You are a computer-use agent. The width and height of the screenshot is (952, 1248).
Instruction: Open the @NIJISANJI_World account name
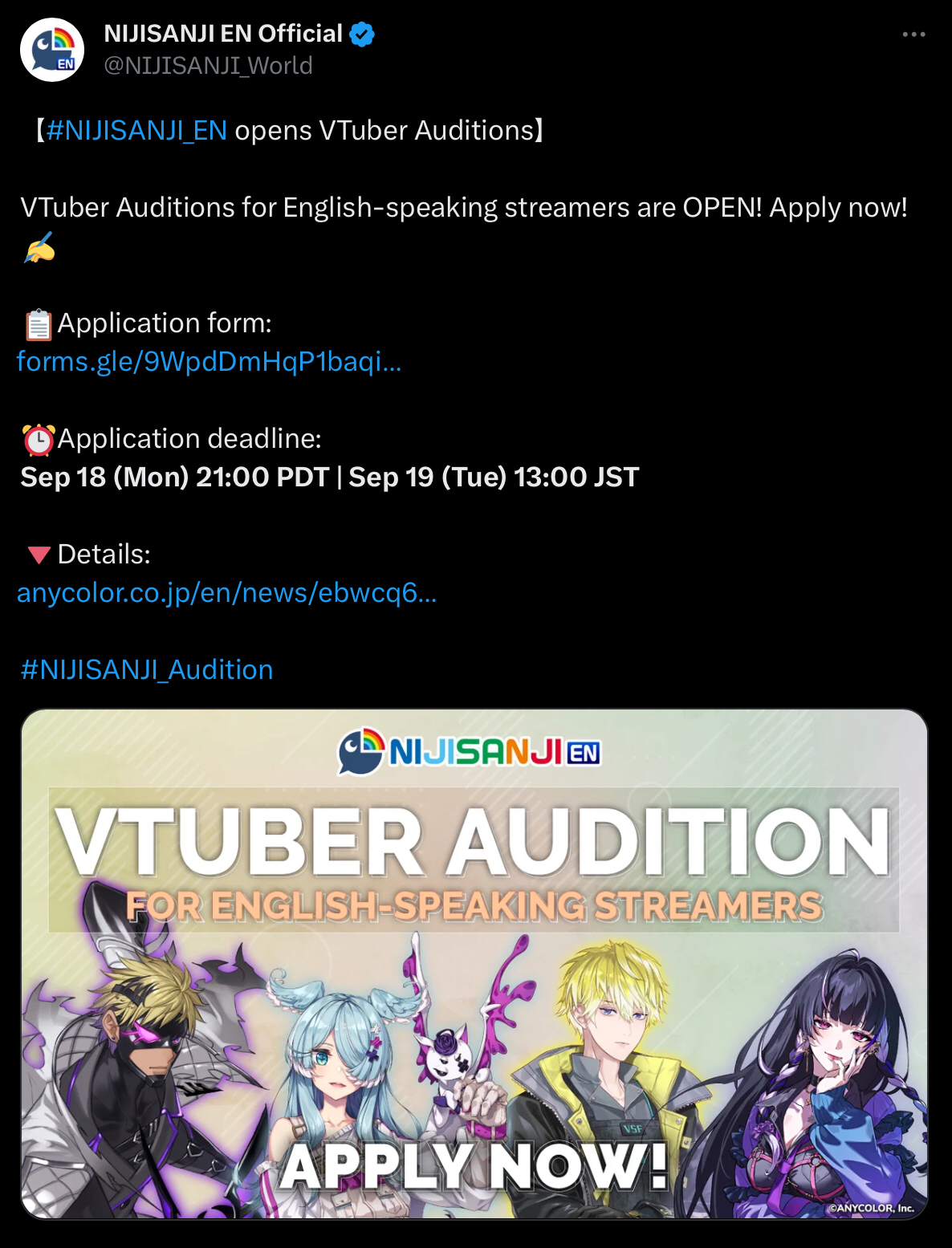coord(208,66)
